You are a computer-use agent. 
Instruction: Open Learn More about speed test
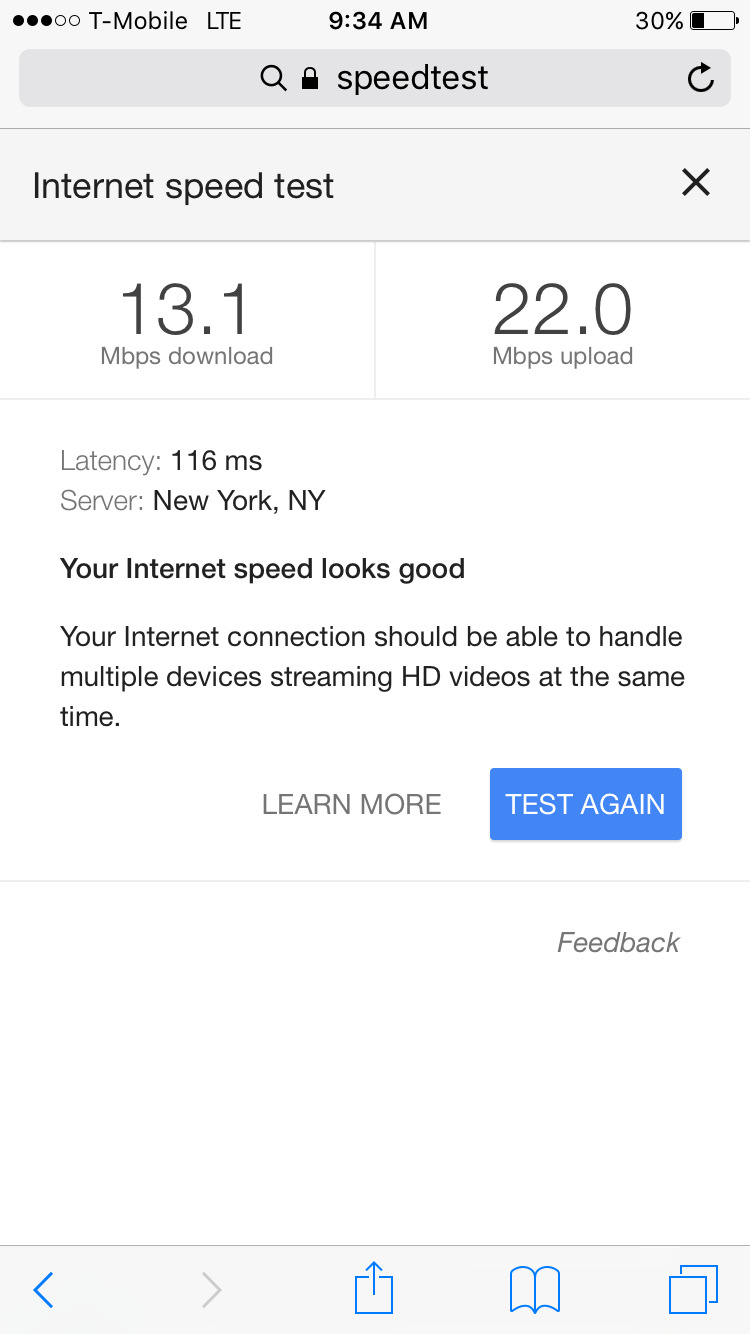click(351, 804)
